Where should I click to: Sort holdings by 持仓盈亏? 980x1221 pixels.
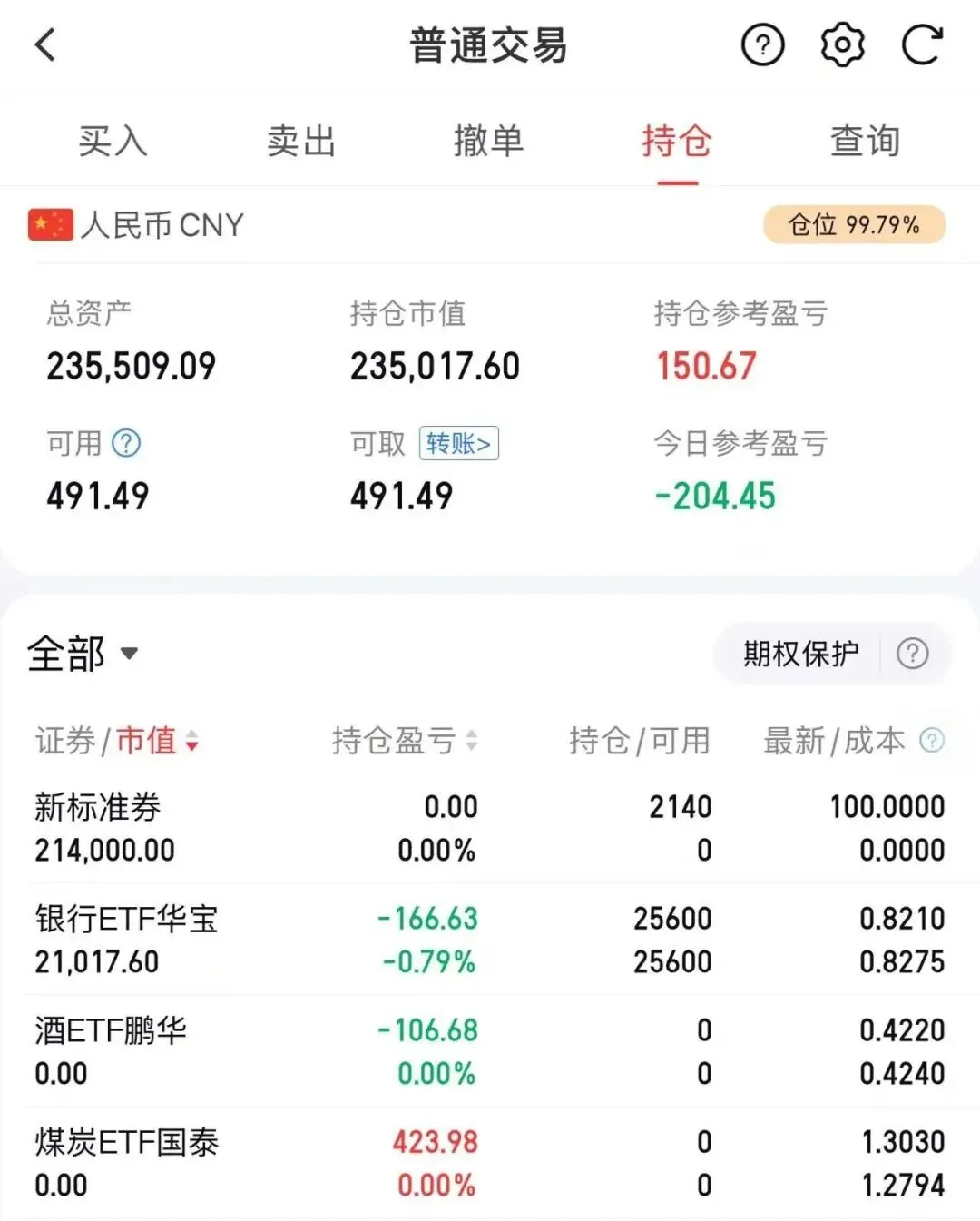[x=404, y=741]
